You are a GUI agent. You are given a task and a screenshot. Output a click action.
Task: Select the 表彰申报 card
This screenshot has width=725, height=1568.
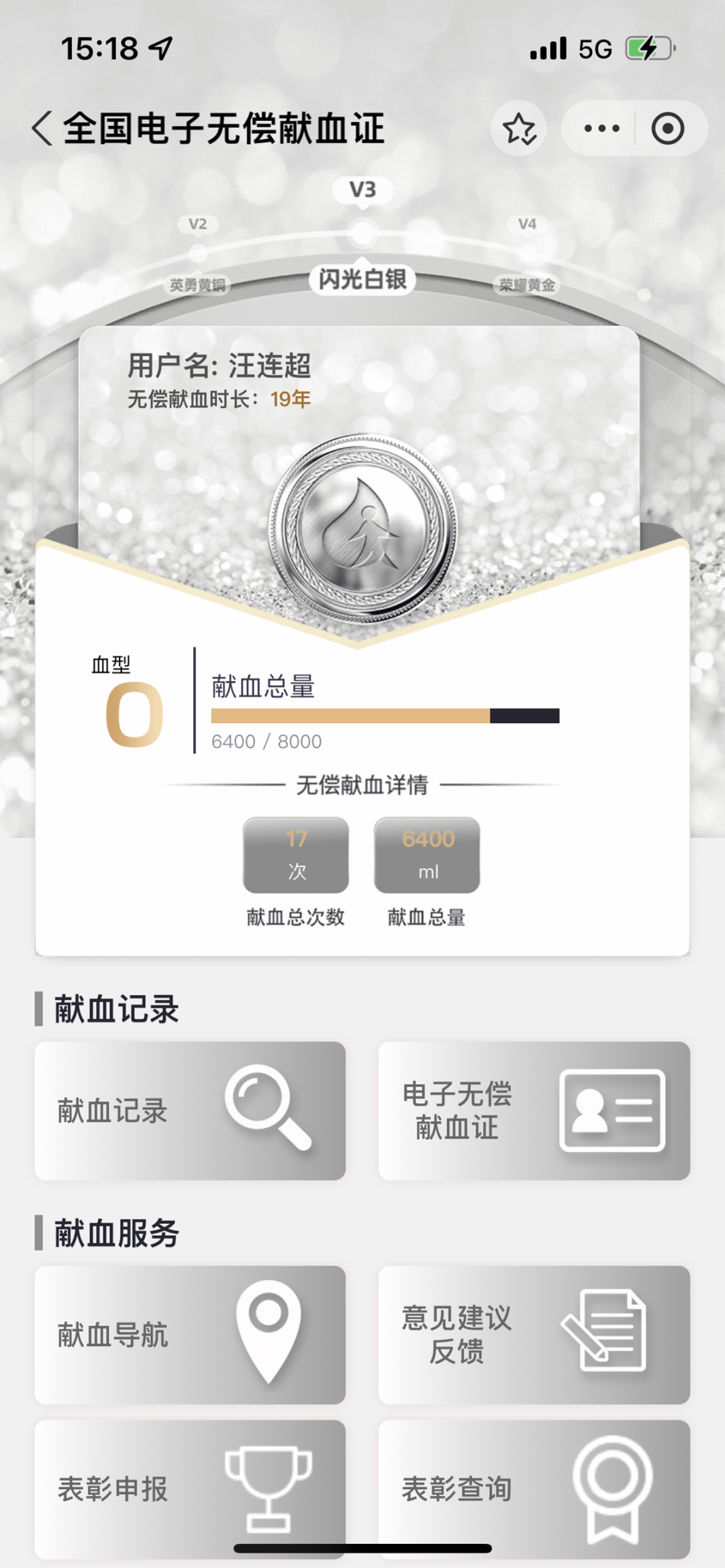(190, 1488)
